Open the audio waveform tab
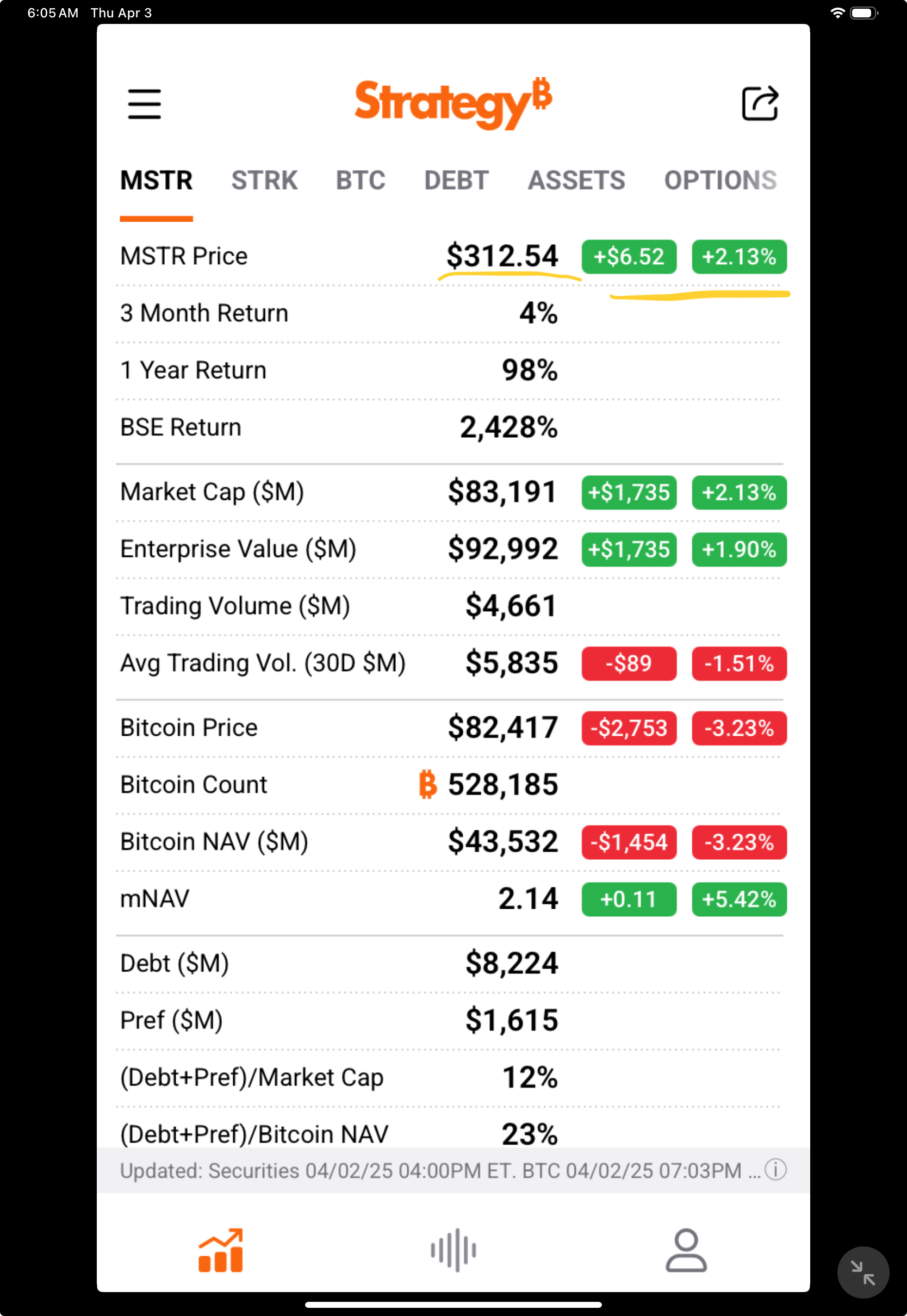The width and height of the screenshot is (907, 1316). point(453,1250)
